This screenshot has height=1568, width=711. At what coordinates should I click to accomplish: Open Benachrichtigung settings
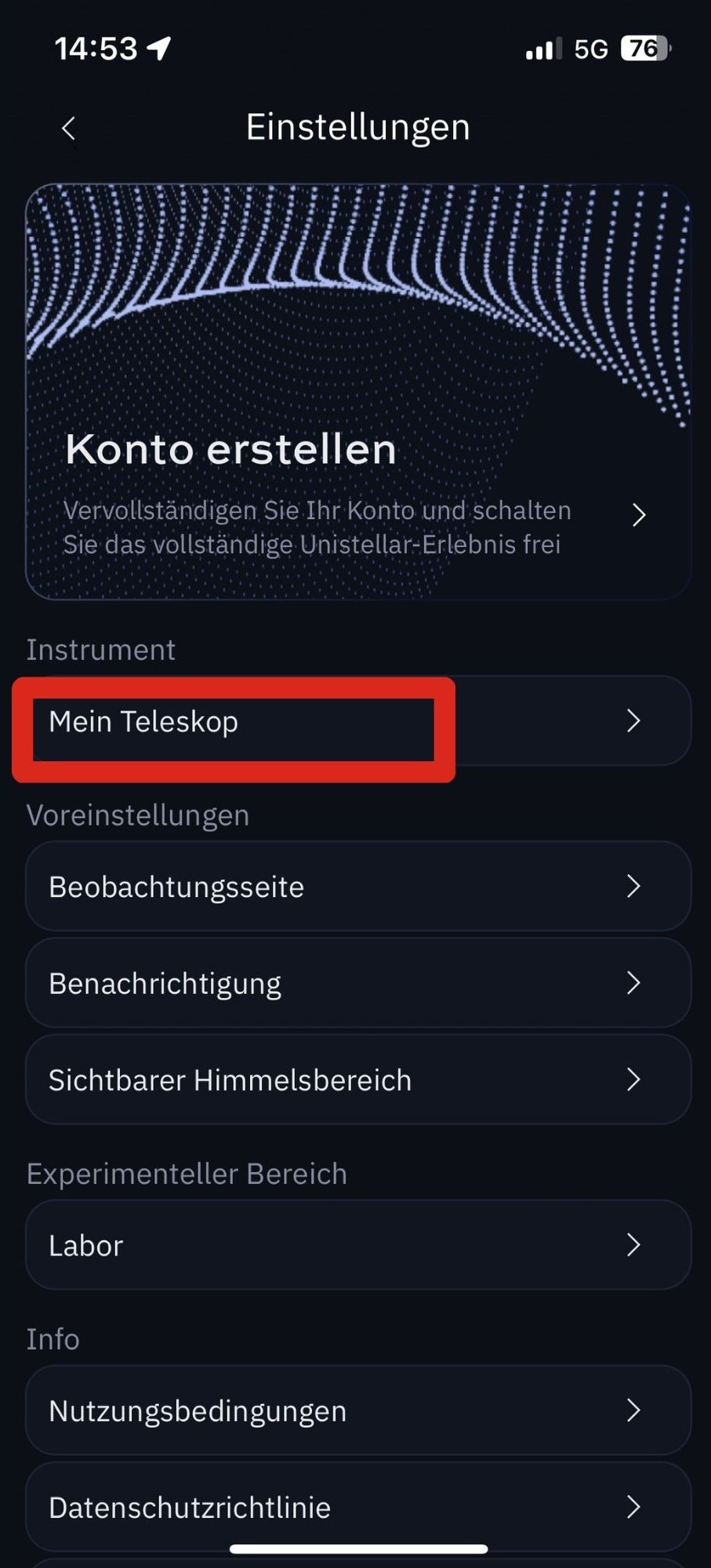pyautogui.click(x=355, y=982)
